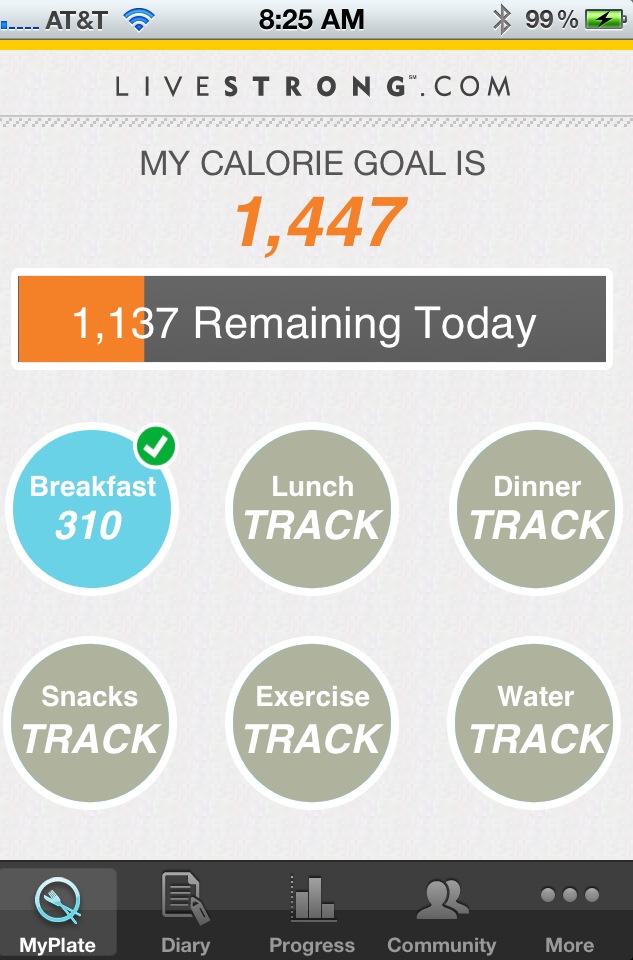Open the More tab
Viewport: 633px width, 960px height.
[569, 912]
